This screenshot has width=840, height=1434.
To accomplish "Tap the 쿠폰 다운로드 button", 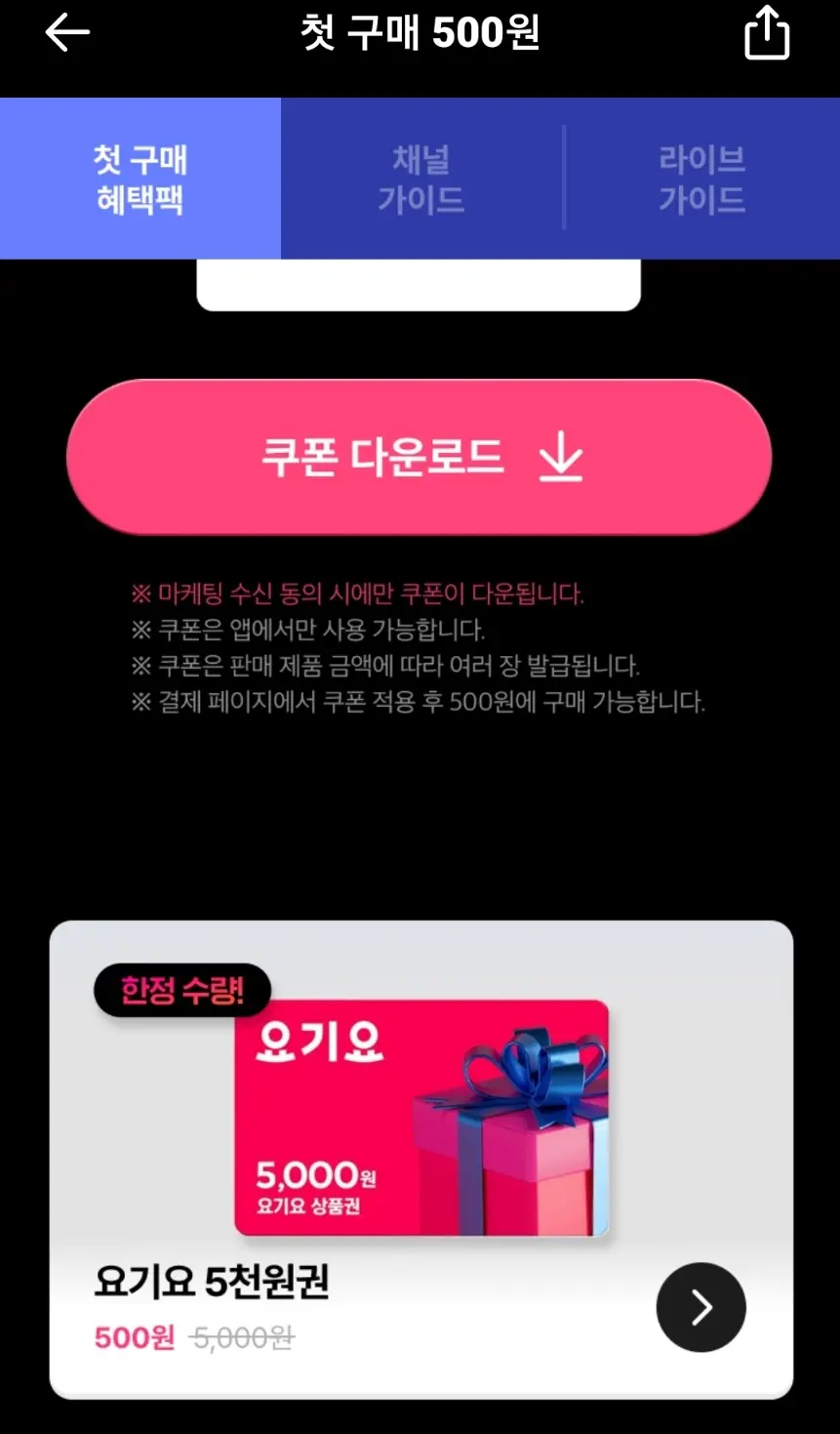I will pyautogui.click(x=420, y=457).
